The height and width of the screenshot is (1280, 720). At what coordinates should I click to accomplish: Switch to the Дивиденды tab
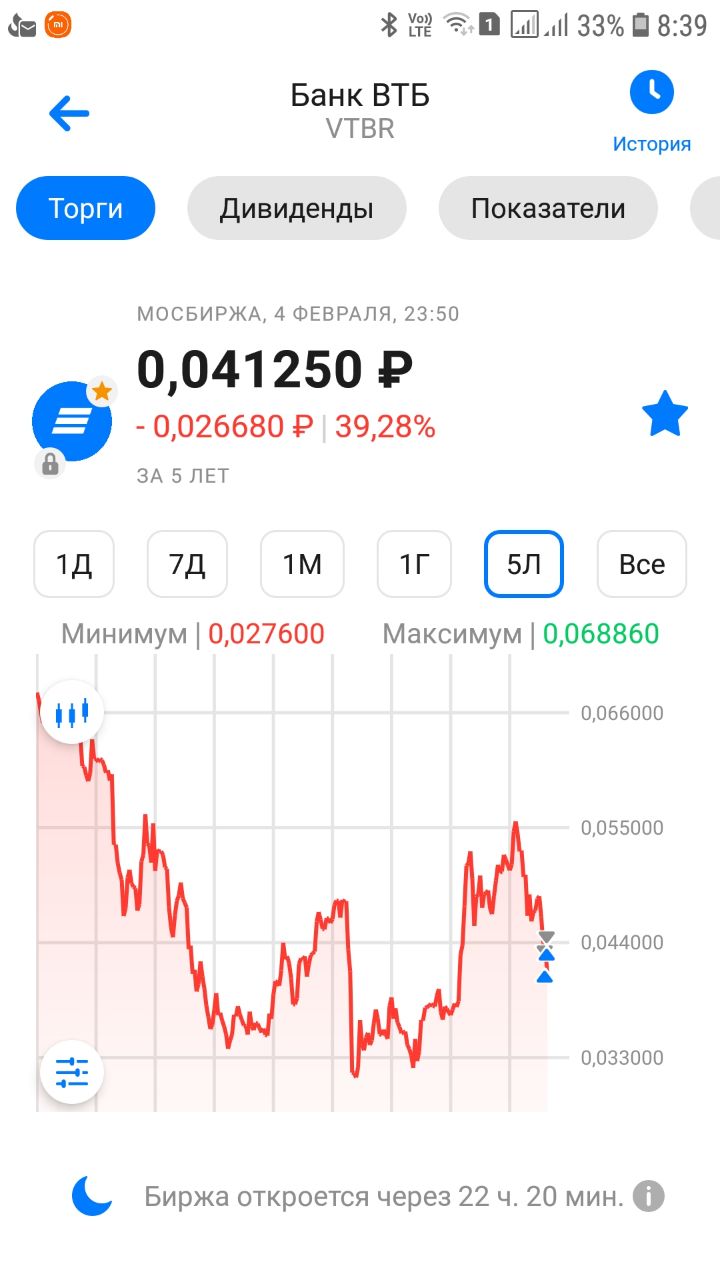(x=297, y=208)
